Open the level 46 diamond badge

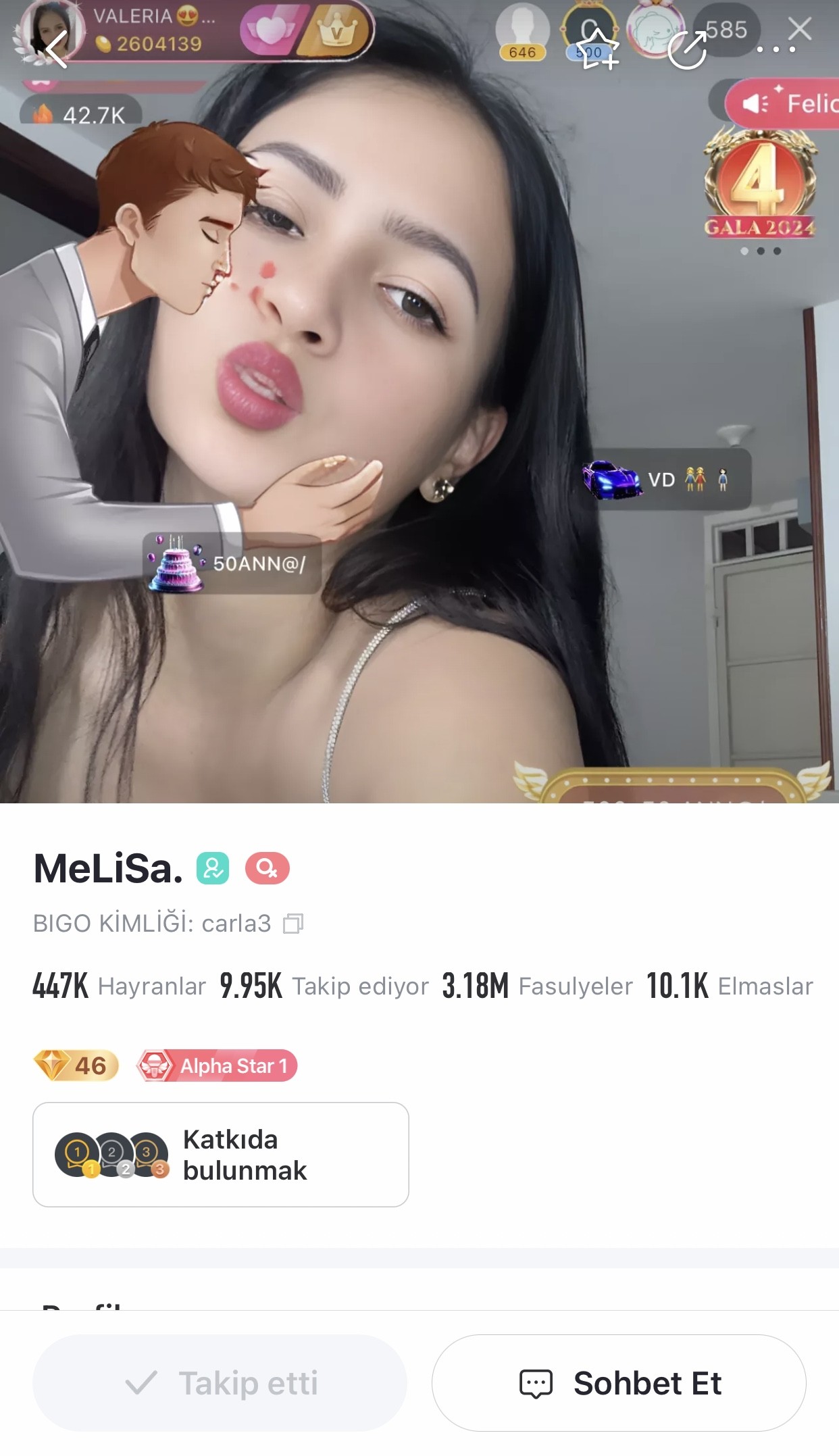(76, 1066)
